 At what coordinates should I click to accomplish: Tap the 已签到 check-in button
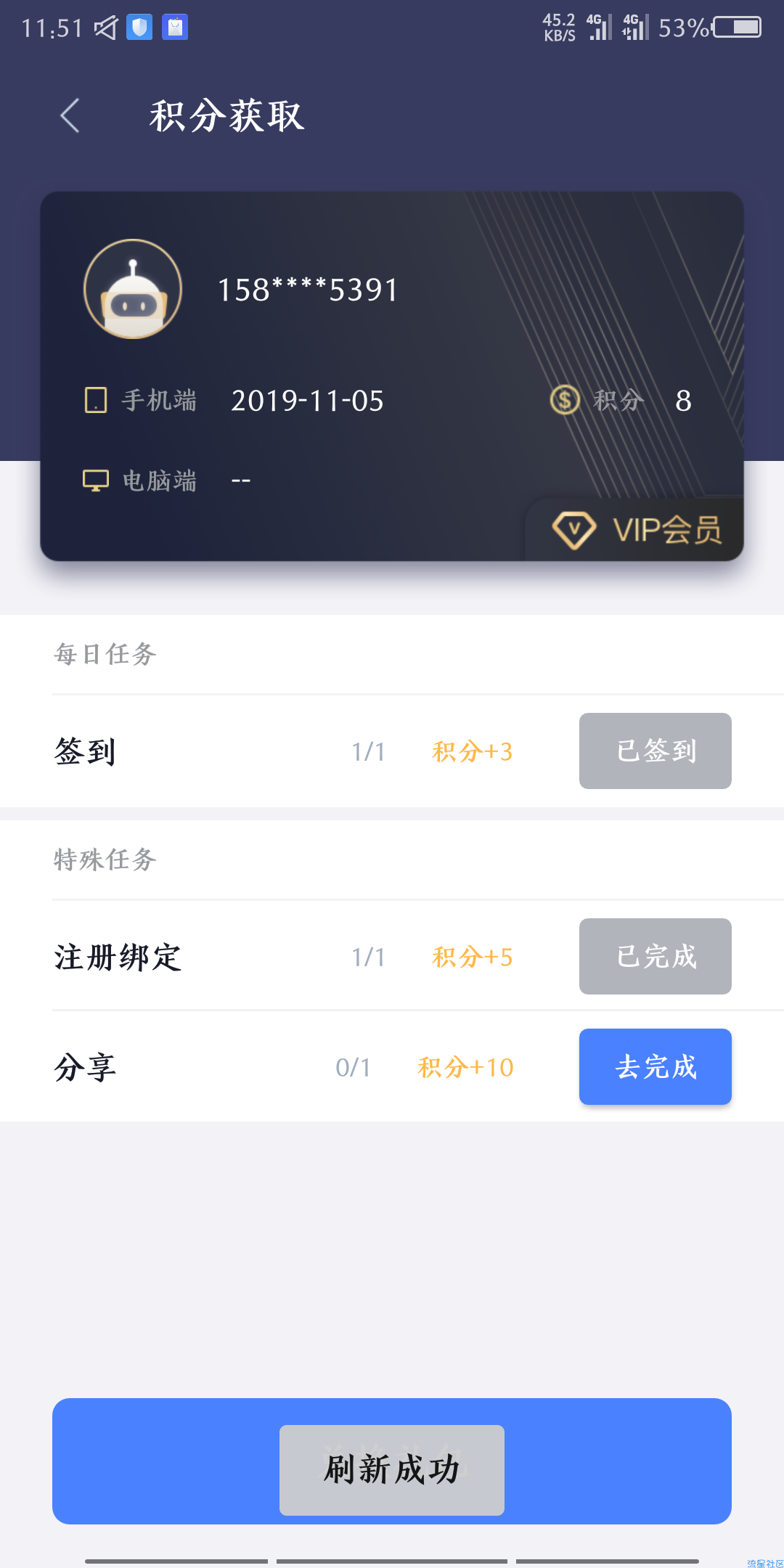[655, 751]
